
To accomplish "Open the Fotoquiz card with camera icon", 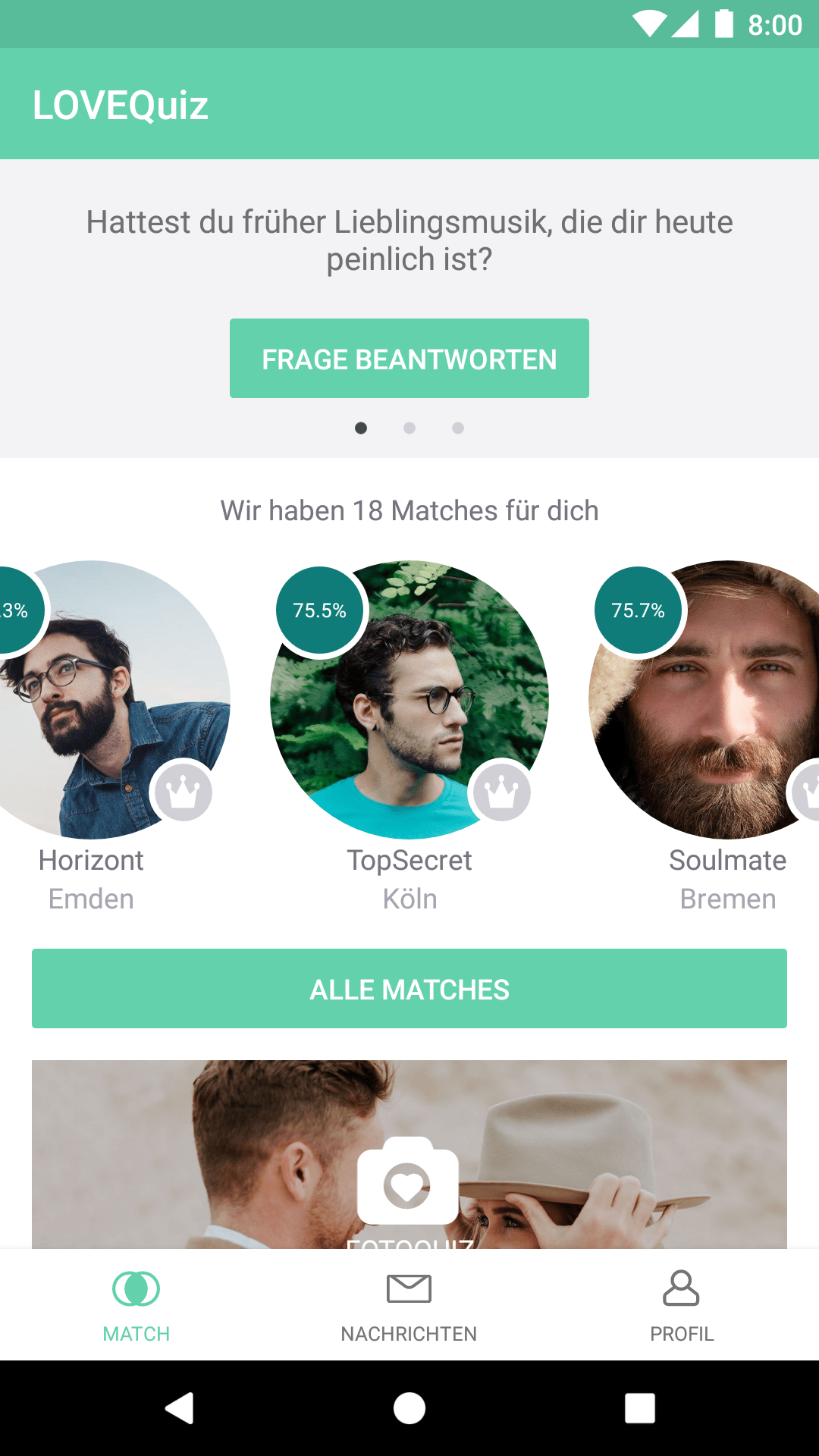I will click(409, 1154).
